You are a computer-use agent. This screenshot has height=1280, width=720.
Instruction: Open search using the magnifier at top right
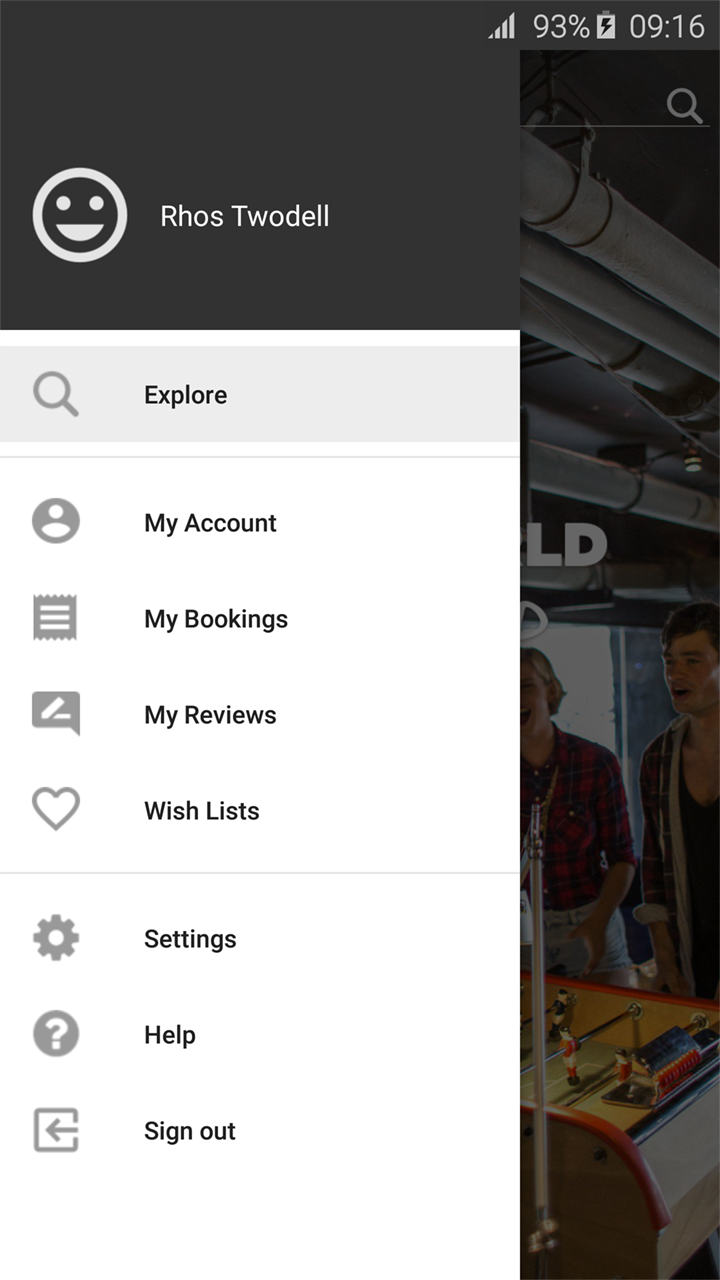pyautogui.click(x=684, y=104)
